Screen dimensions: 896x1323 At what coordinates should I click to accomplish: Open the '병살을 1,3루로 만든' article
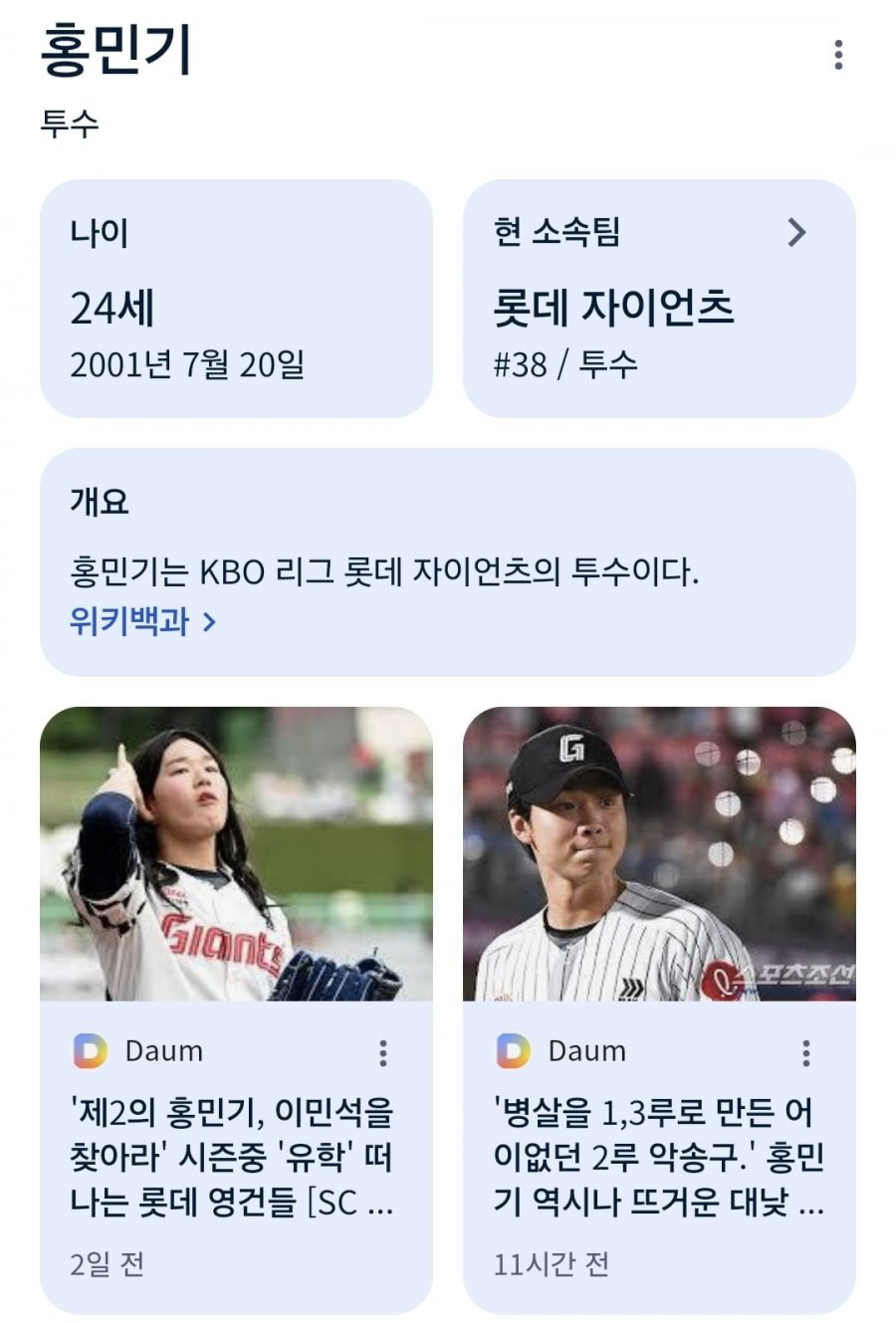pos(657,1156)
